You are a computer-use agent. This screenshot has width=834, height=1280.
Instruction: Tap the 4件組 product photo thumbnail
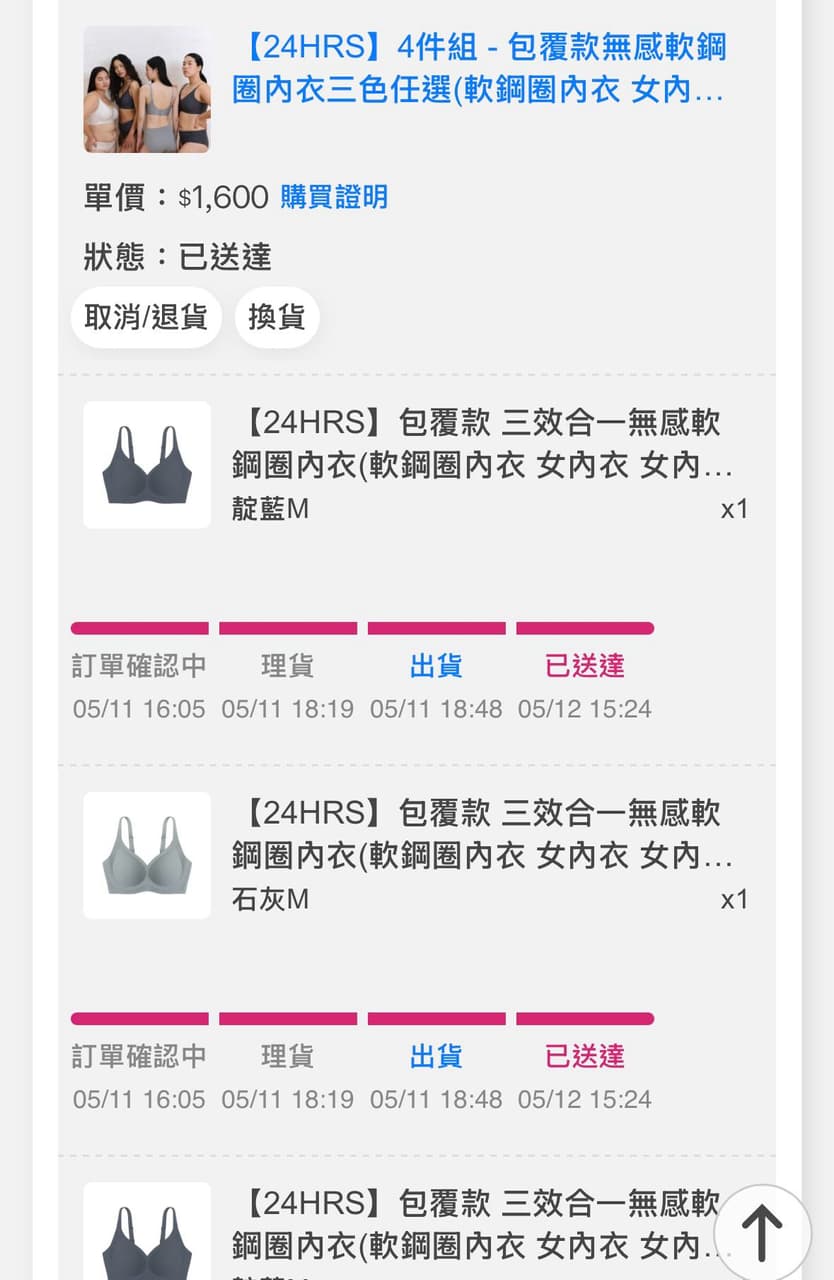click(x=147, y=89)
